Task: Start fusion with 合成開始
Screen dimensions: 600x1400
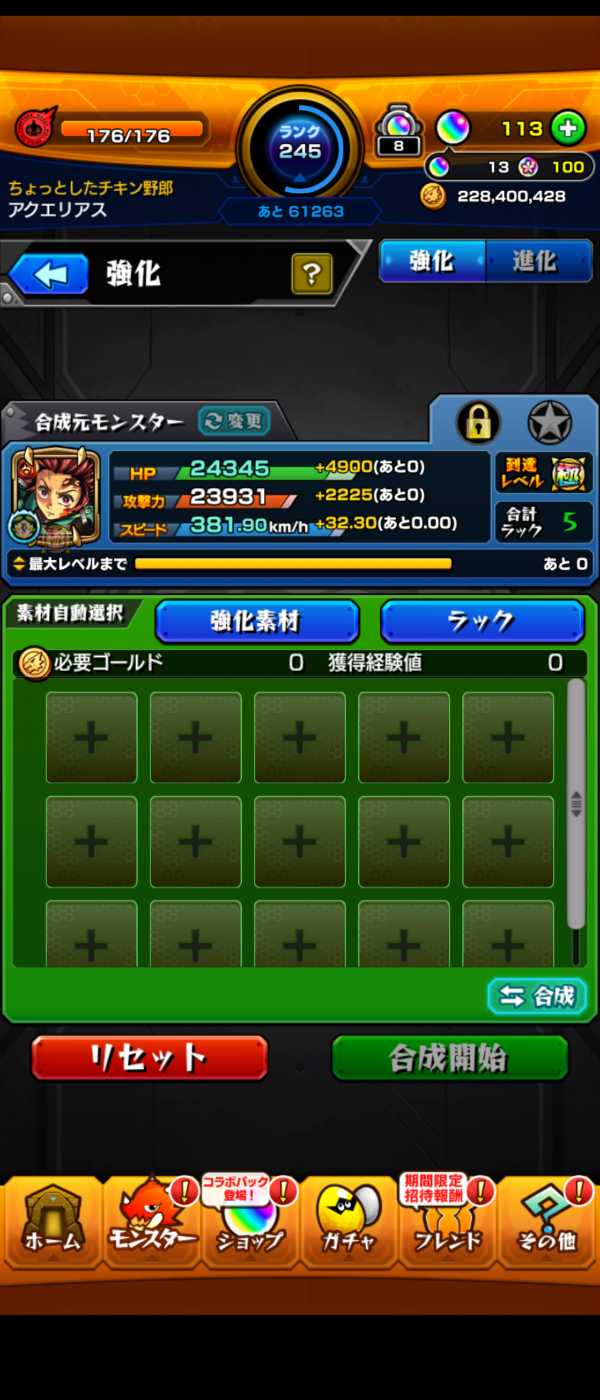Action: tap(449, 1058)
